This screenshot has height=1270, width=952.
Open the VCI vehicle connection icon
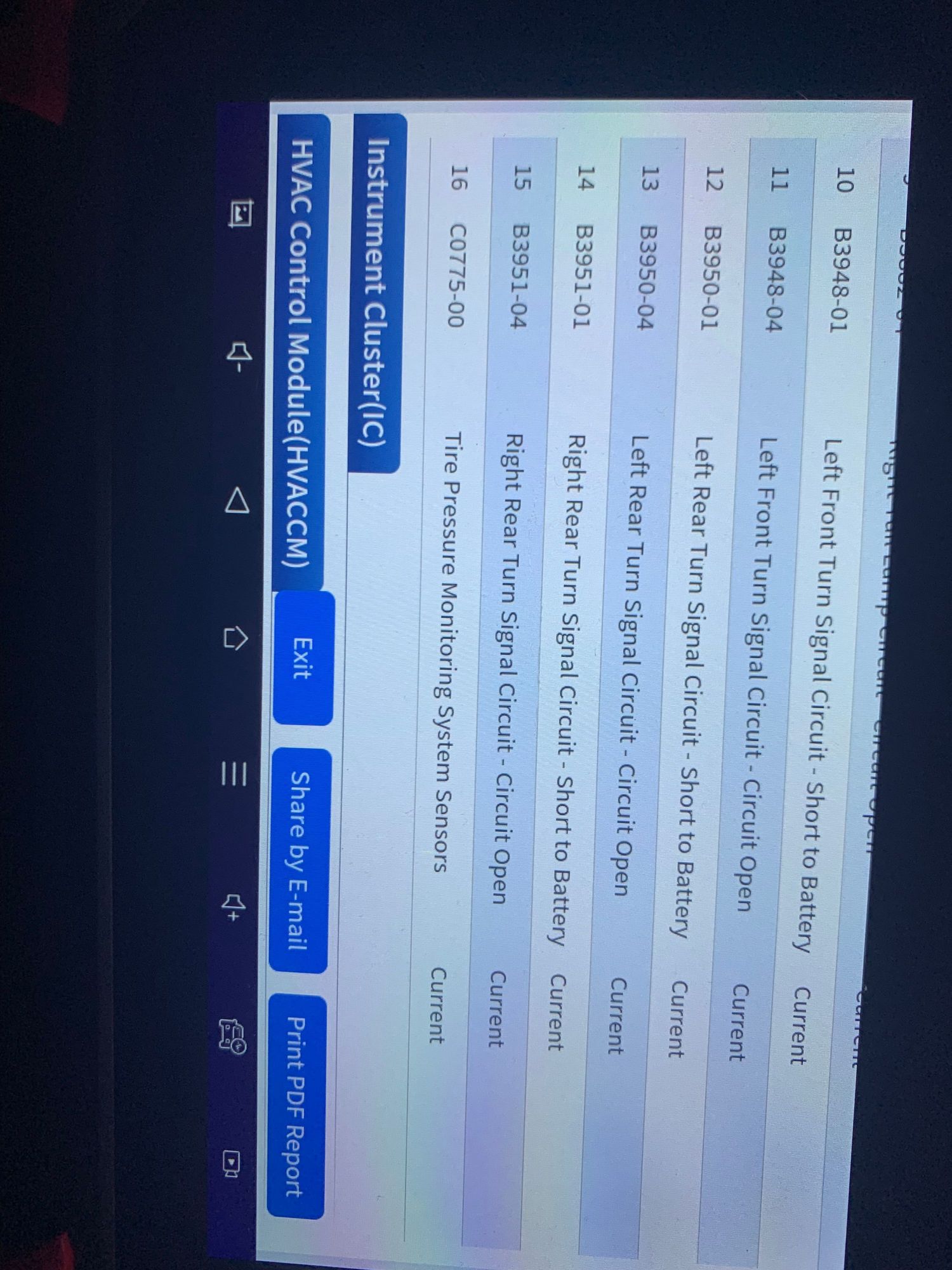pos(232,1033)
